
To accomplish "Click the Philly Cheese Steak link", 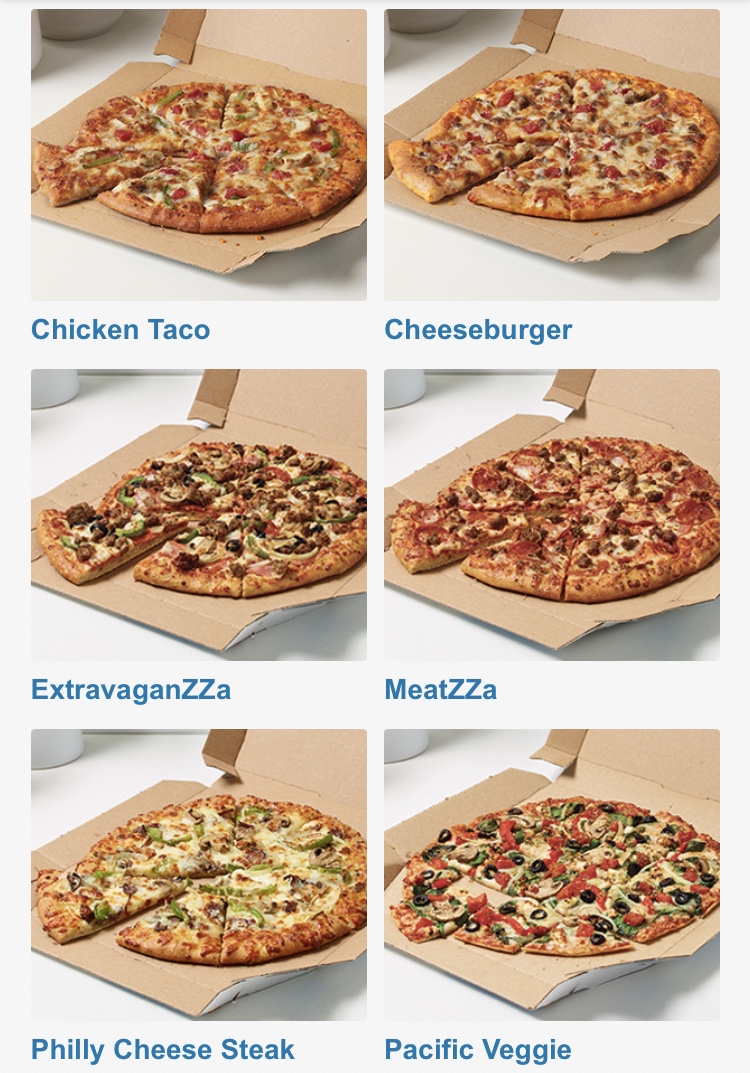I will point(163,1050).
